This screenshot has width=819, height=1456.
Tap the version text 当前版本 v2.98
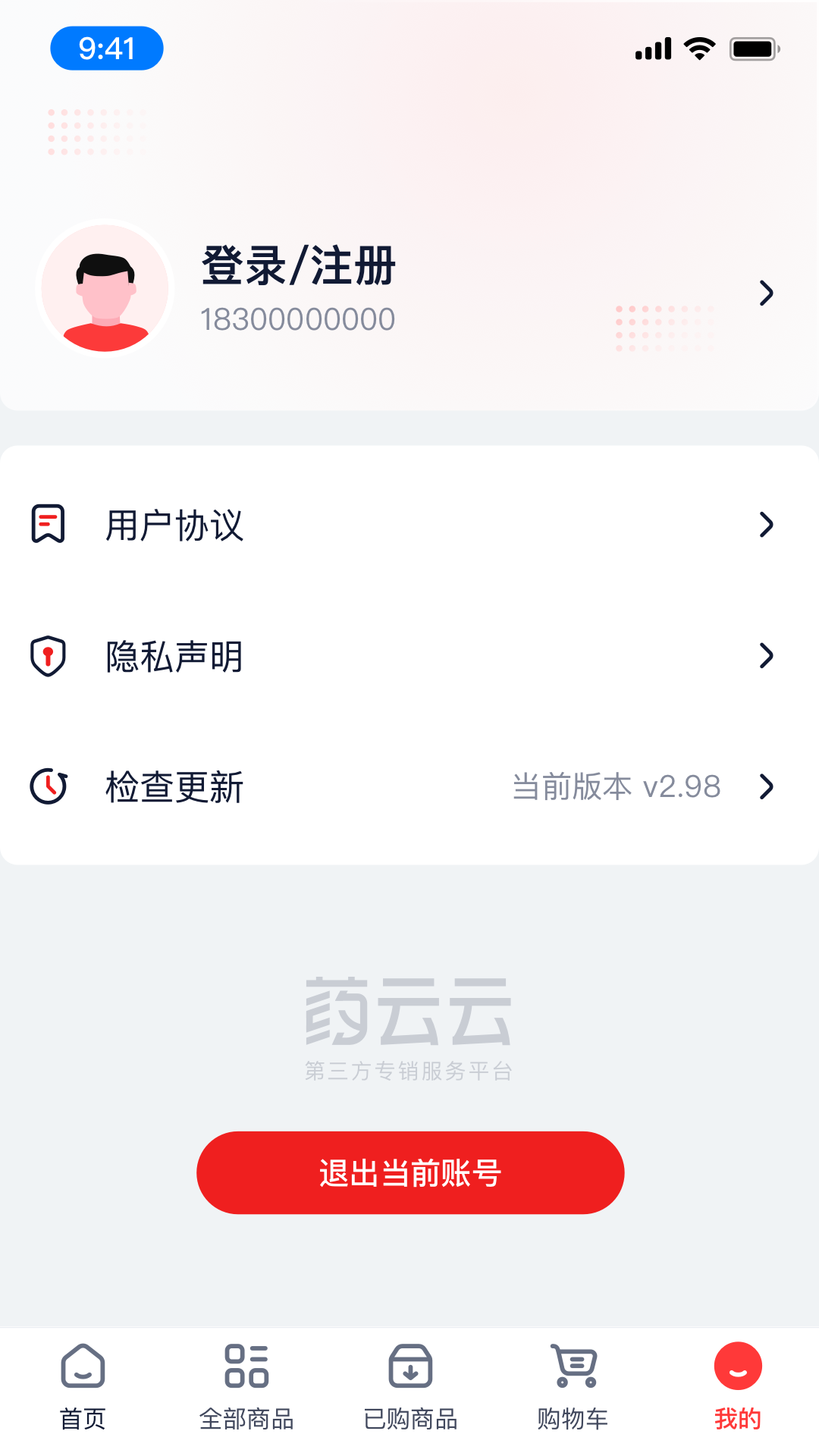tap(615, 787)
